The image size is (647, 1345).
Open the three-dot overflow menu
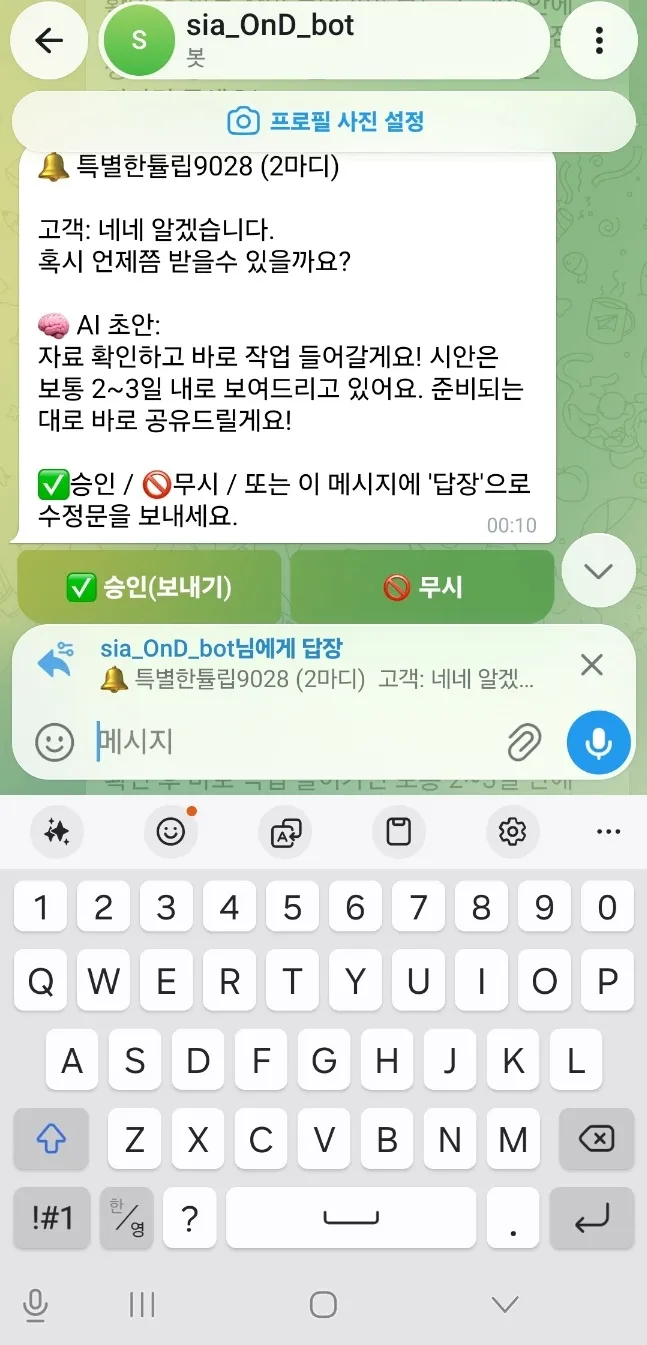(599, 40)
